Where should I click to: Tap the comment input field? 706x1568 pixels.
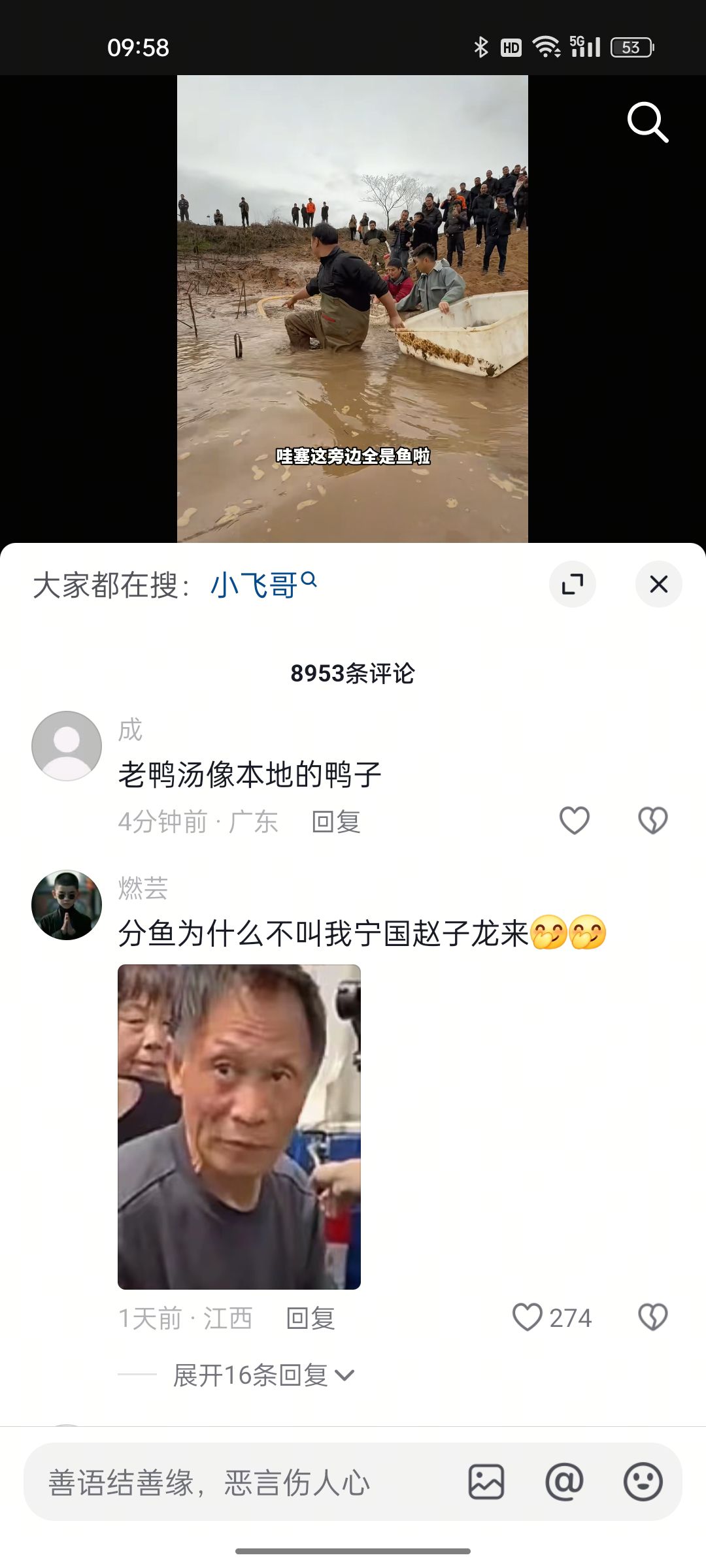(x=248, y=1482)
